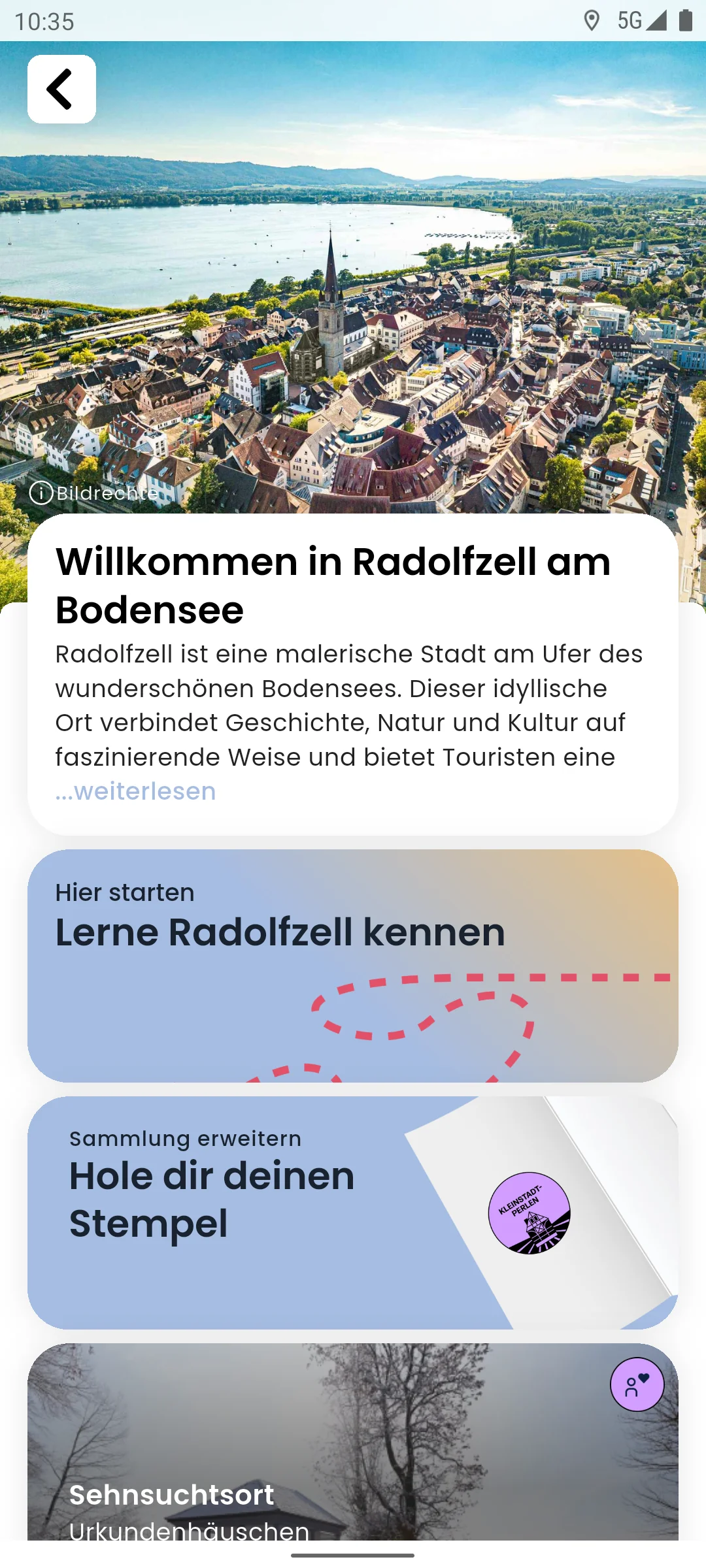Tap the Sammlung erweitern label

tap(185, 1137)
